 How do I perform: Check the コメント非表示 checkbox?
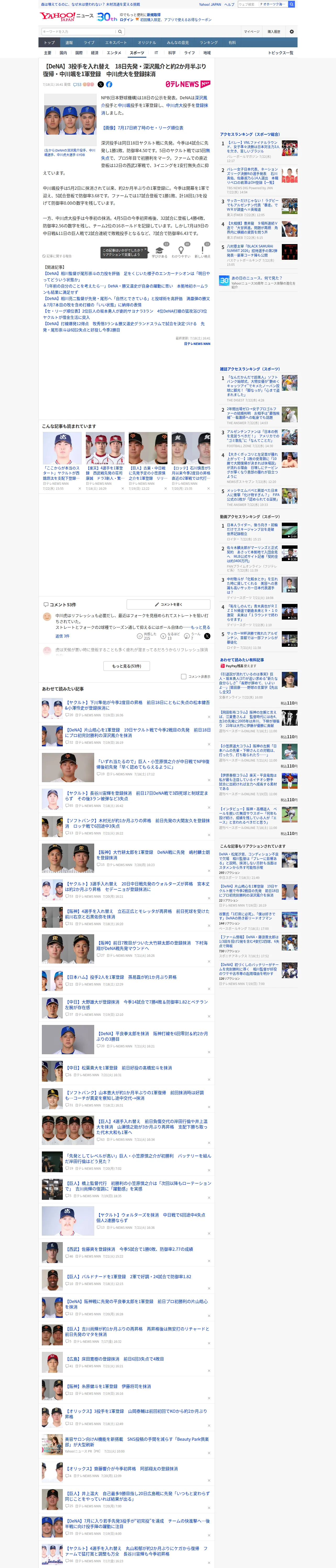point(183,676)
